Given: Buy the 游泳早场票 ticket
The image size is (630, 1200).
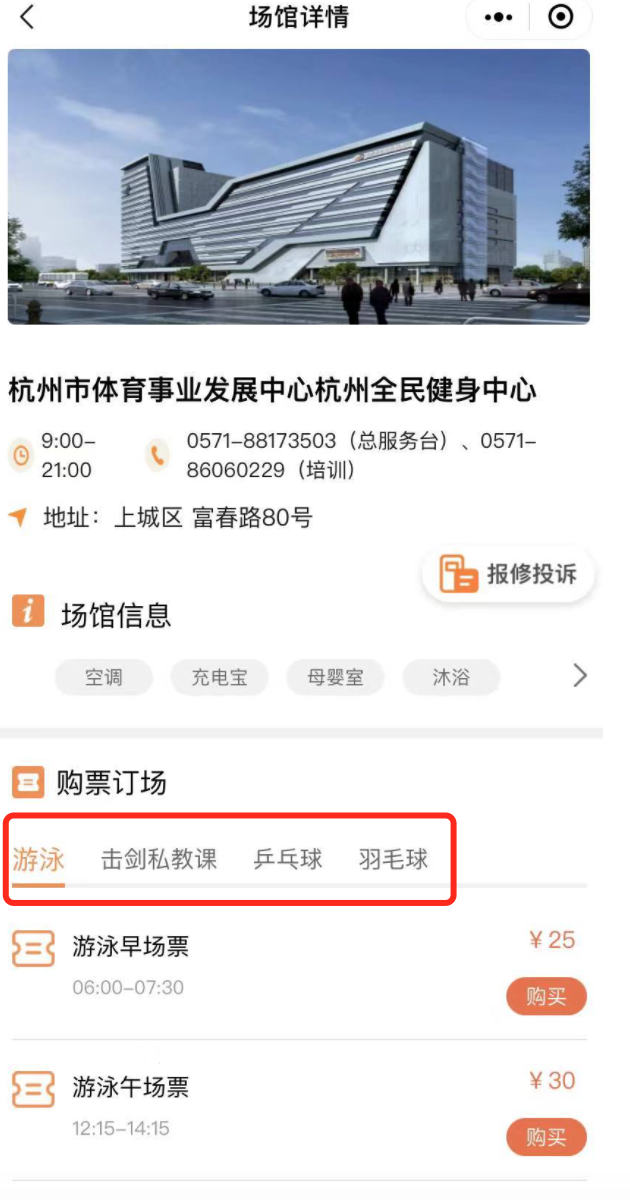Looking at the screenshot, I should pyautogui.click(x=546, y=997).
